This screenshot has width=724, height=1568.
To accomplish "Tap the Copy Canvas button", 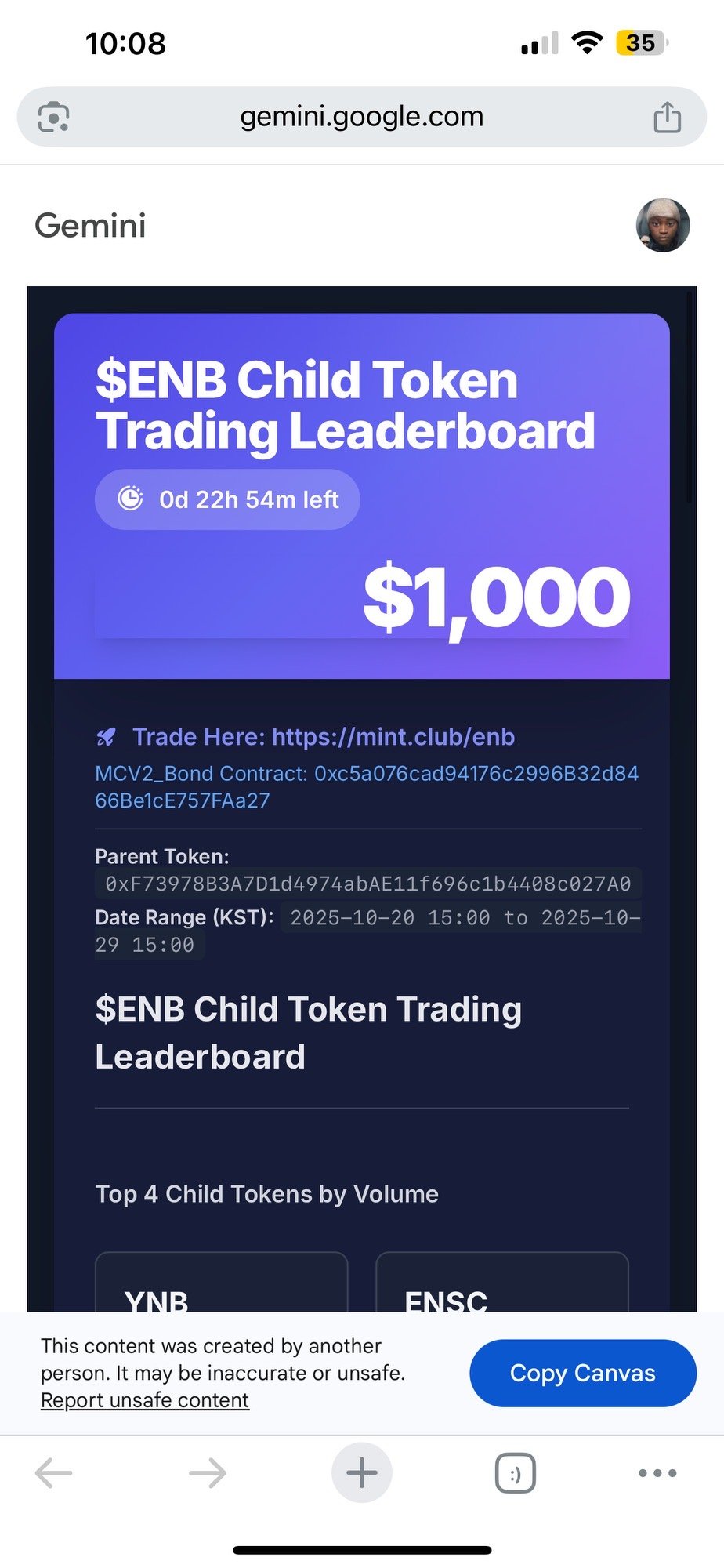I will (x=582, y=1373).
